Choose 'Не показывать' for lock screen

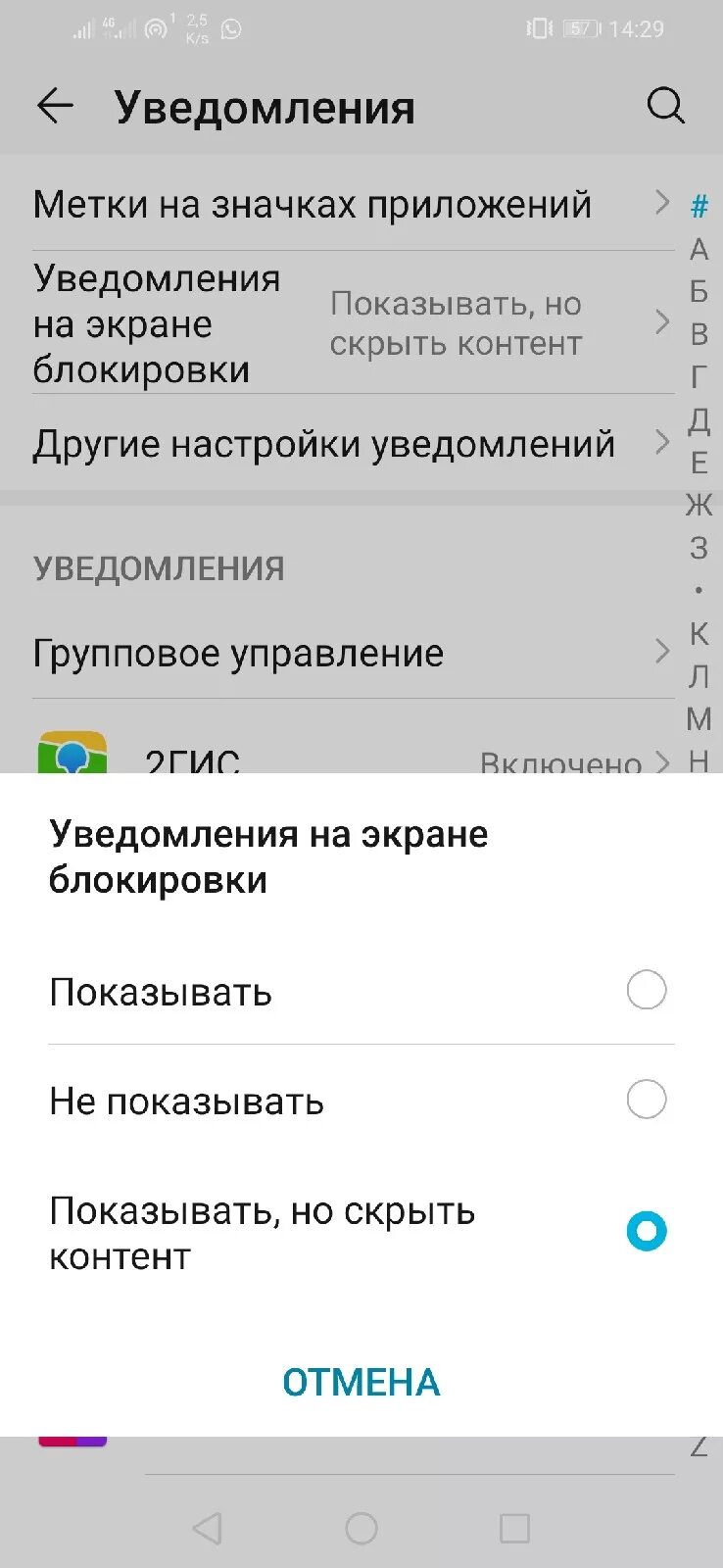click(x=361, y=1101)
